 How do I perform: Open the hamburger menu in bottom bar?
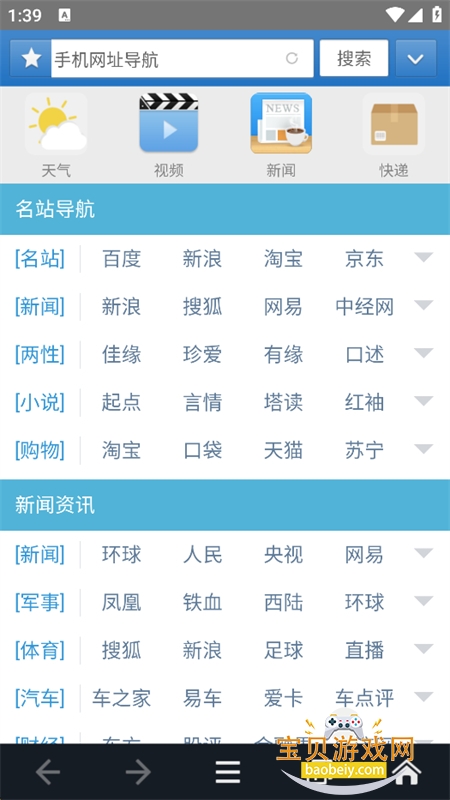coord(228,772)
